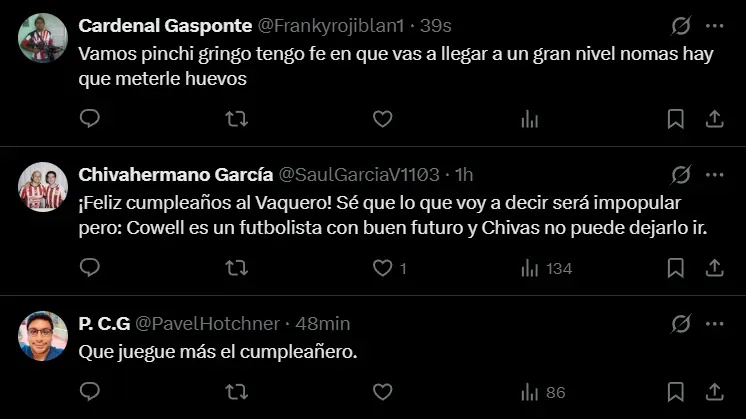Reply to P. C.G's tweet

(90, 392)
